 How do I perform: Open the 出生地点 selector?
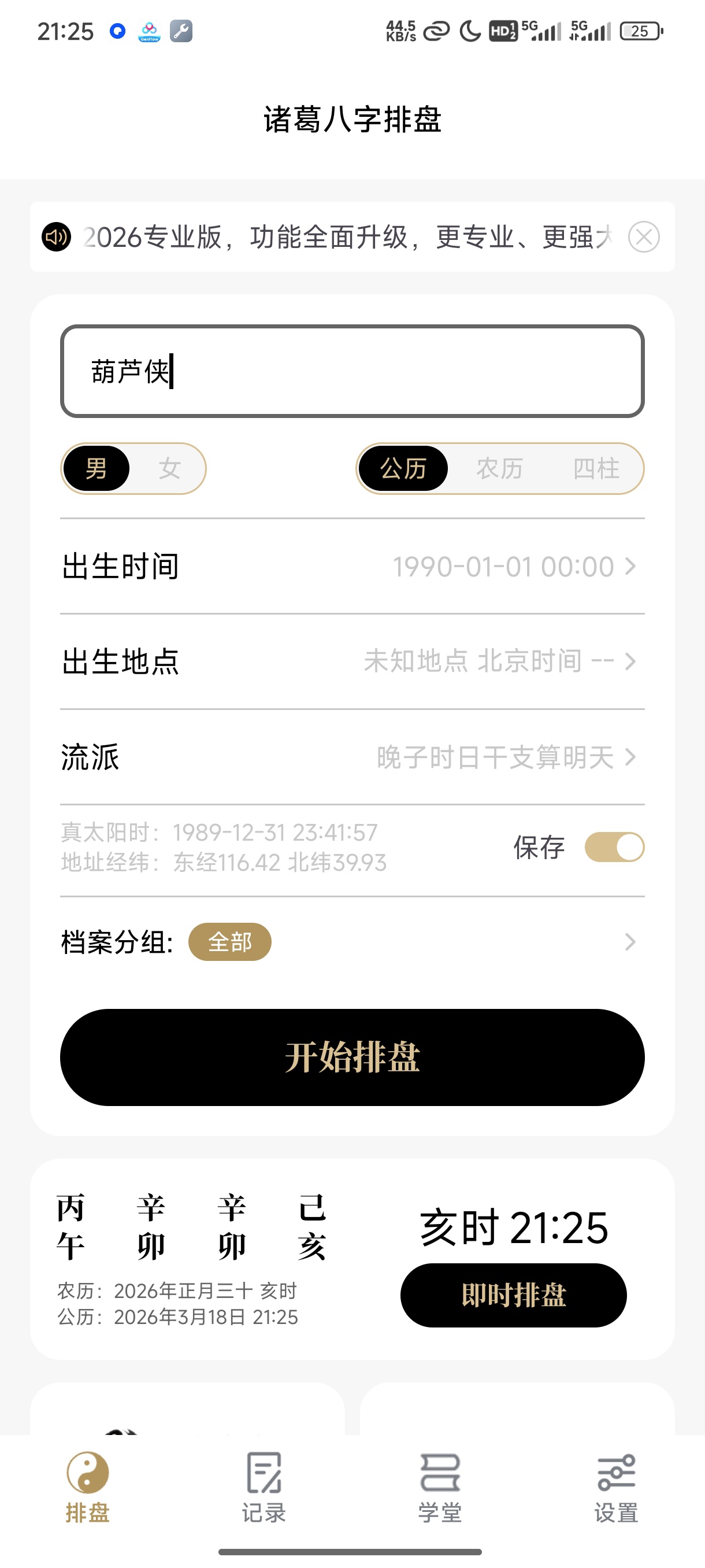tap(352, 661)
